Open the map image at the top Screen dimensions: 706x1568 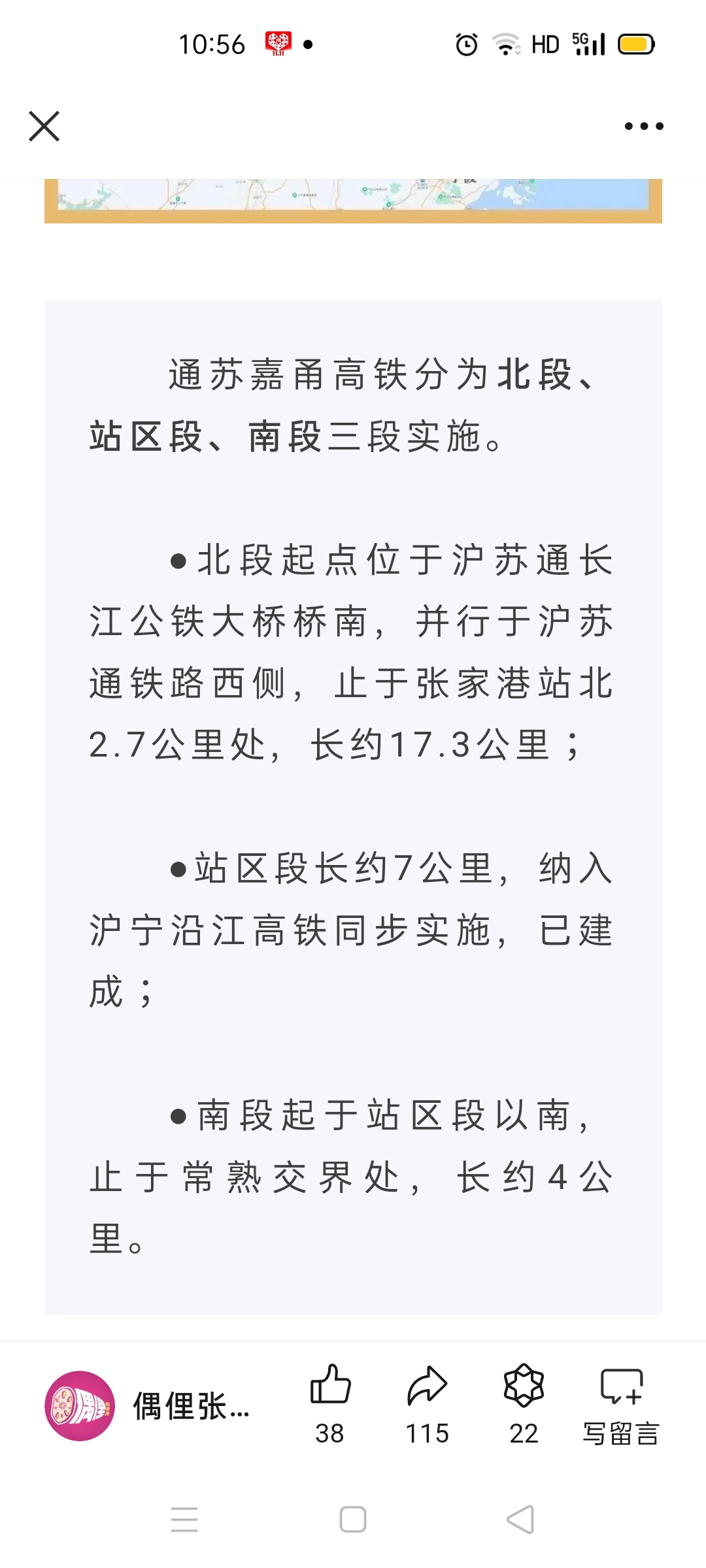point(353,201)
